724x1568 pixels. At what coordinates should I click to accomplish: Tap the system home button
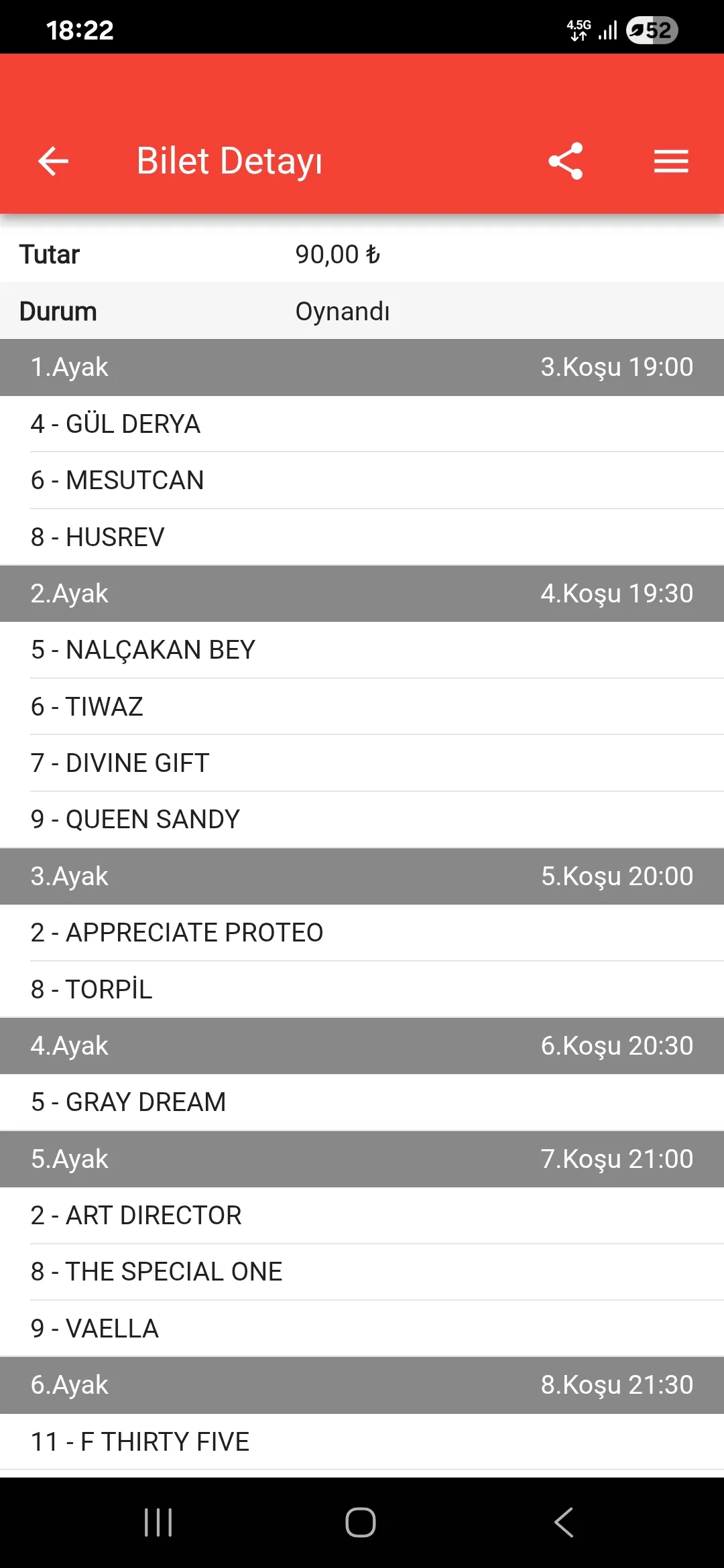coord(361,1522)
